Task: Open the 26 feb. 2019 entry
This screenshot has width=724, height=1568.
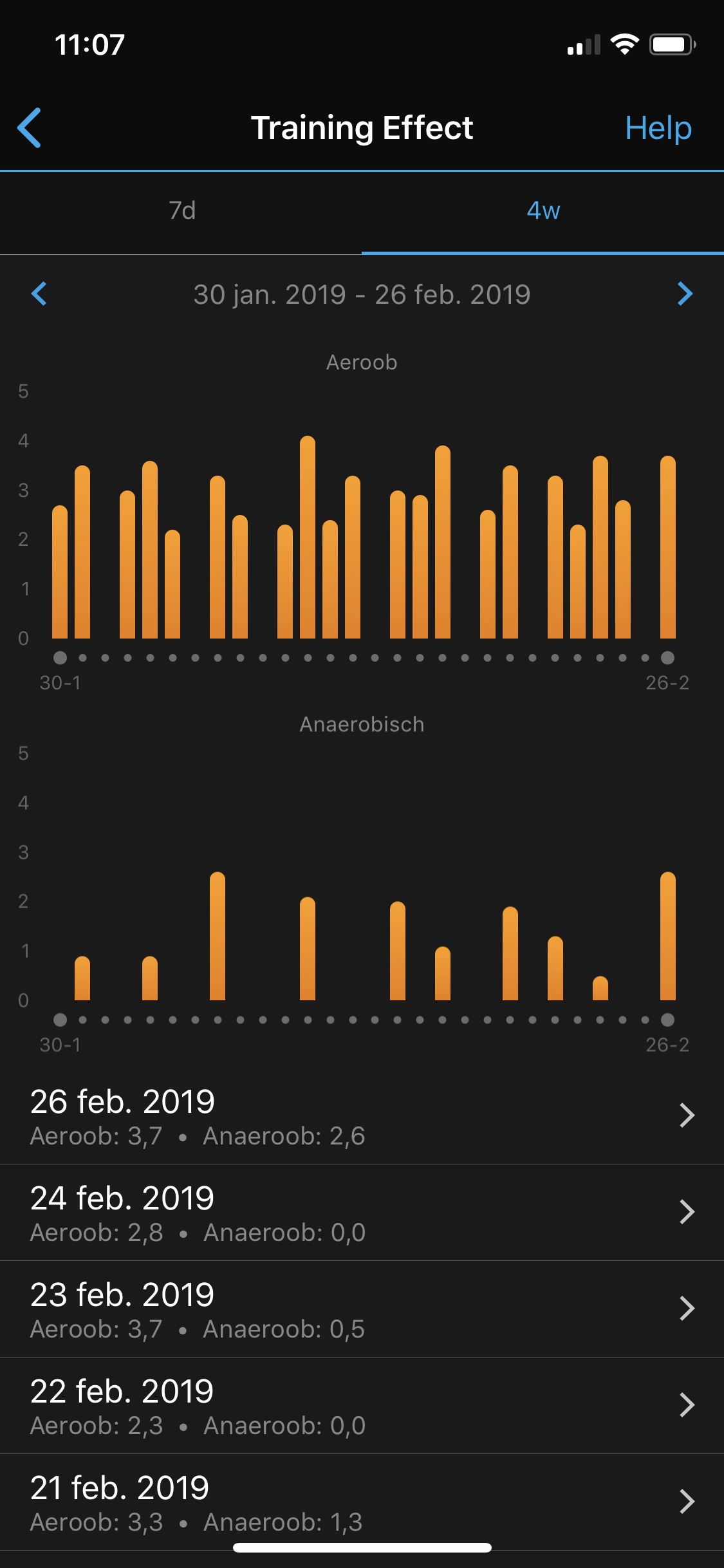Action: (362, 1116)
